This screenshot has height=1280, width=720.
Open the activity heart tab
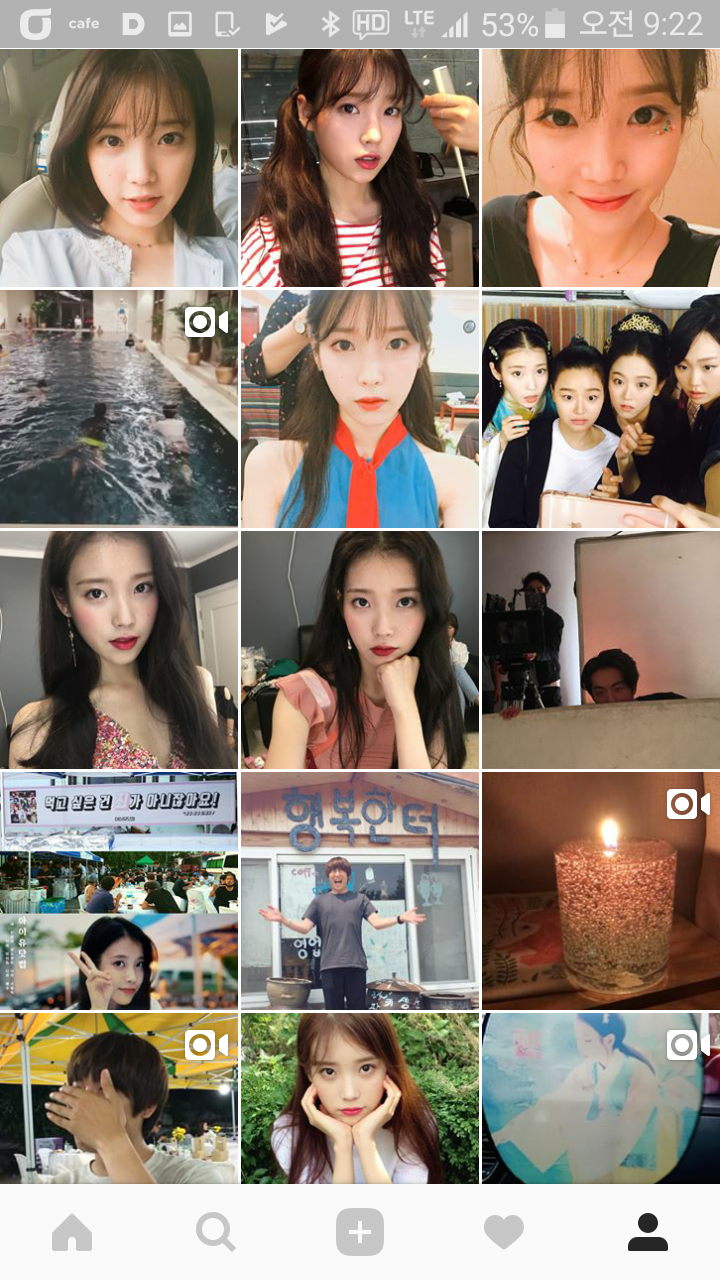pyautogui.click(x=503, y=1232)
